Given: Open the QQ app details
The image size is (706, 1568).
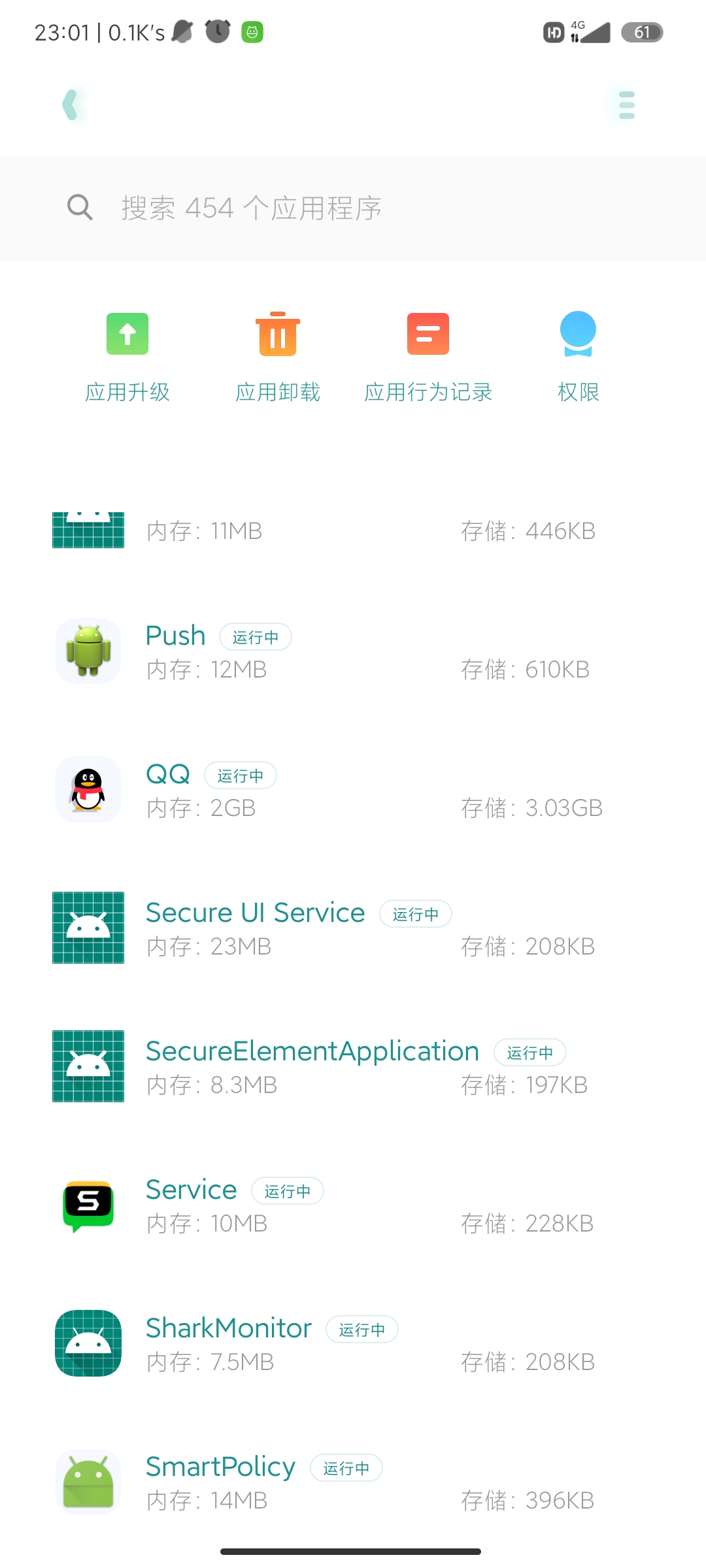Looking at the screenshot, I should coord(353,789).
